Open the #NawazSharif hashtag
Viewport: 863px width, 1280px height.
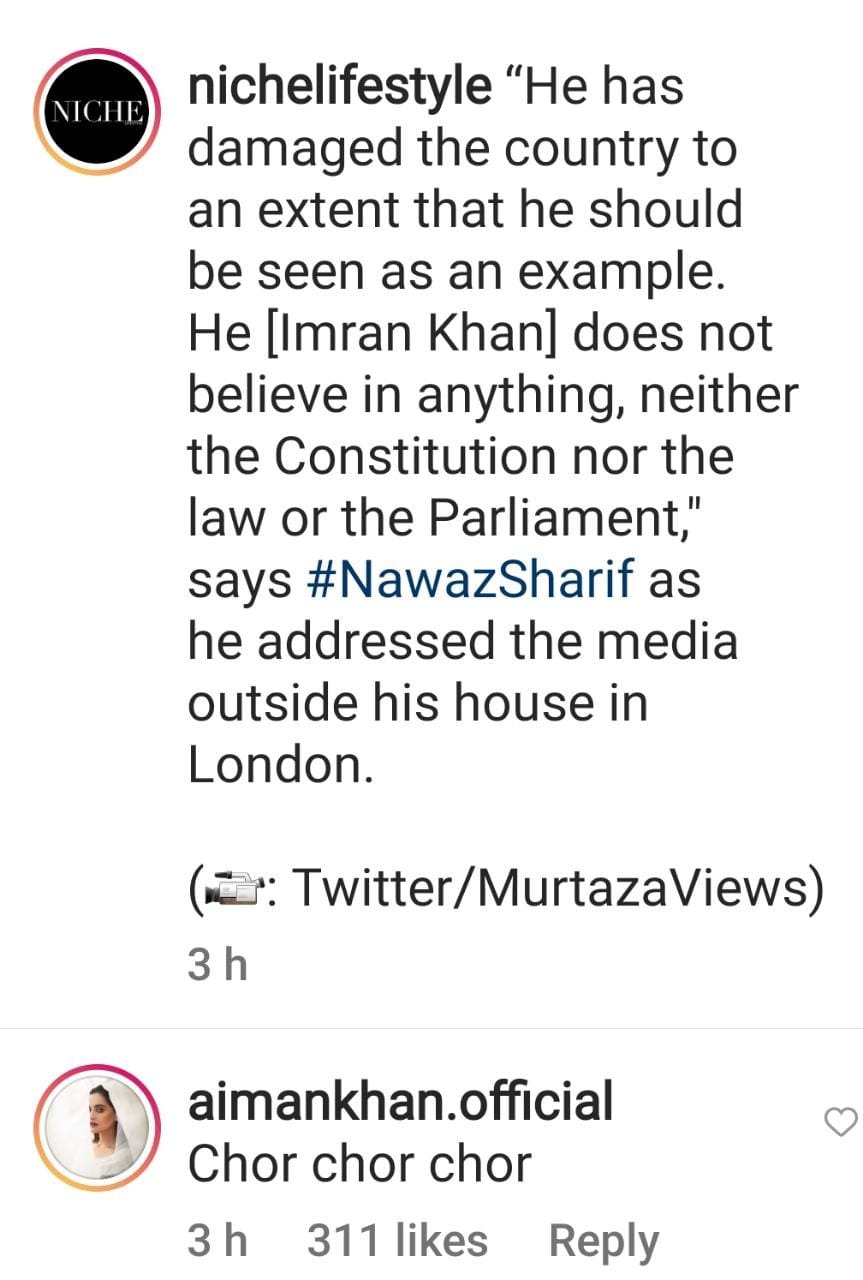pos(471,581)
